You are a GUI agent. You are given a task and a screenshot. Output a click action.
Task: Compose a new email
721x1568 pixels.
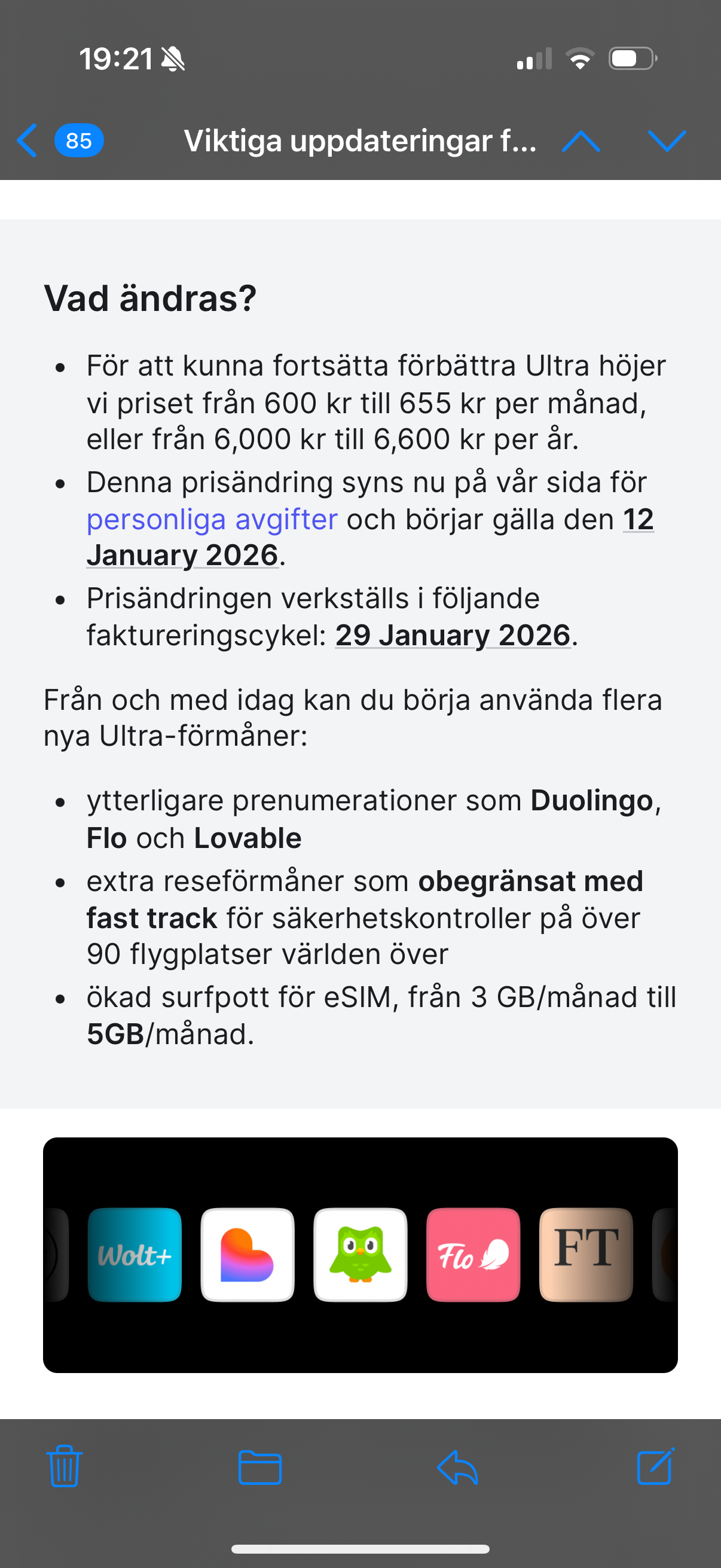pos(655,1467)
